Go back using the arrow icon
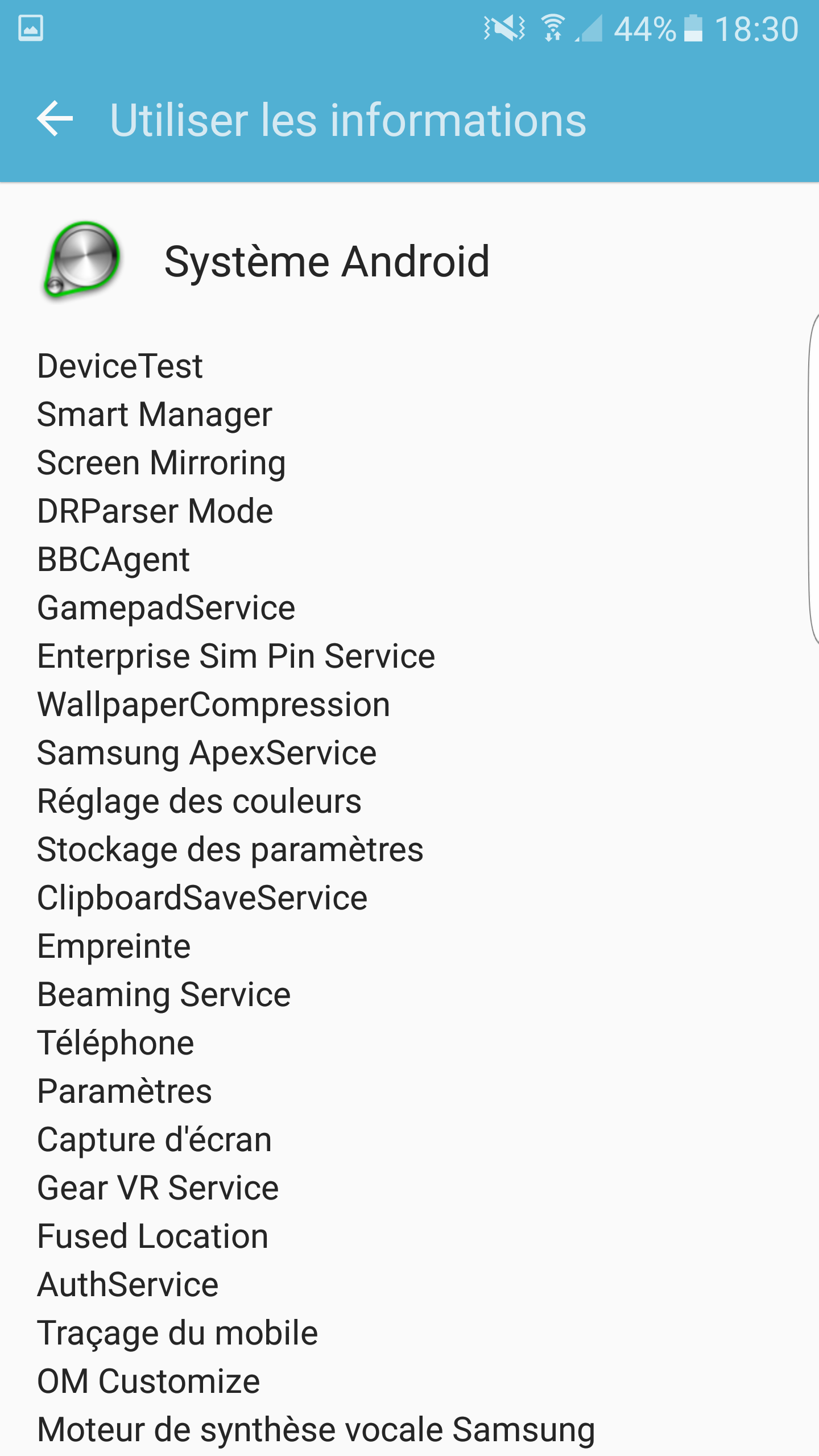The height and width of the screenshot is (1456, 819). click(55, 119)
